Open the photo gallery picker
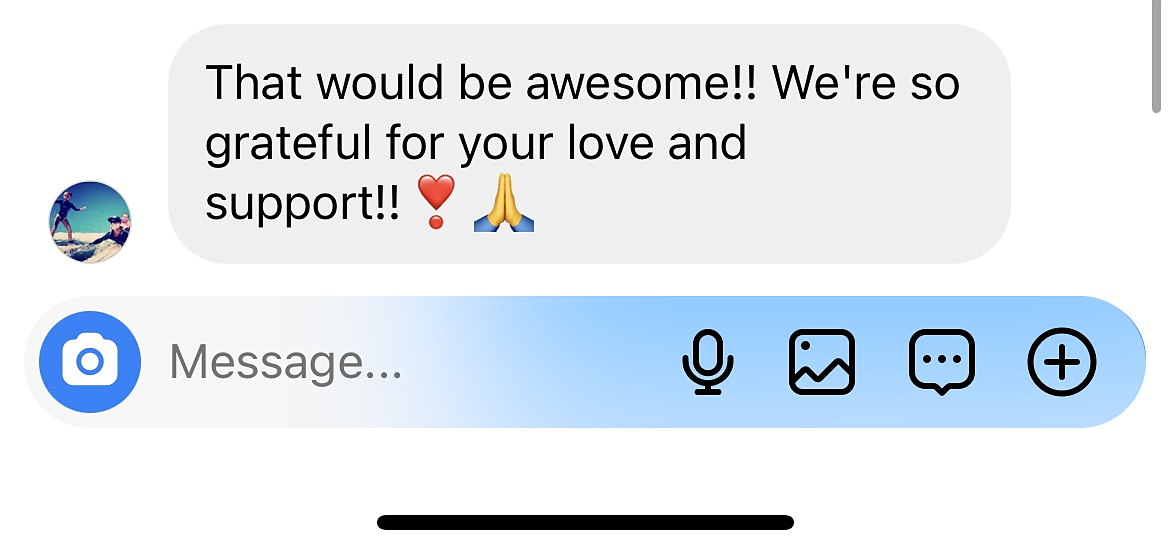Screen dimensions: 1170x553 [x=822, y=362]
